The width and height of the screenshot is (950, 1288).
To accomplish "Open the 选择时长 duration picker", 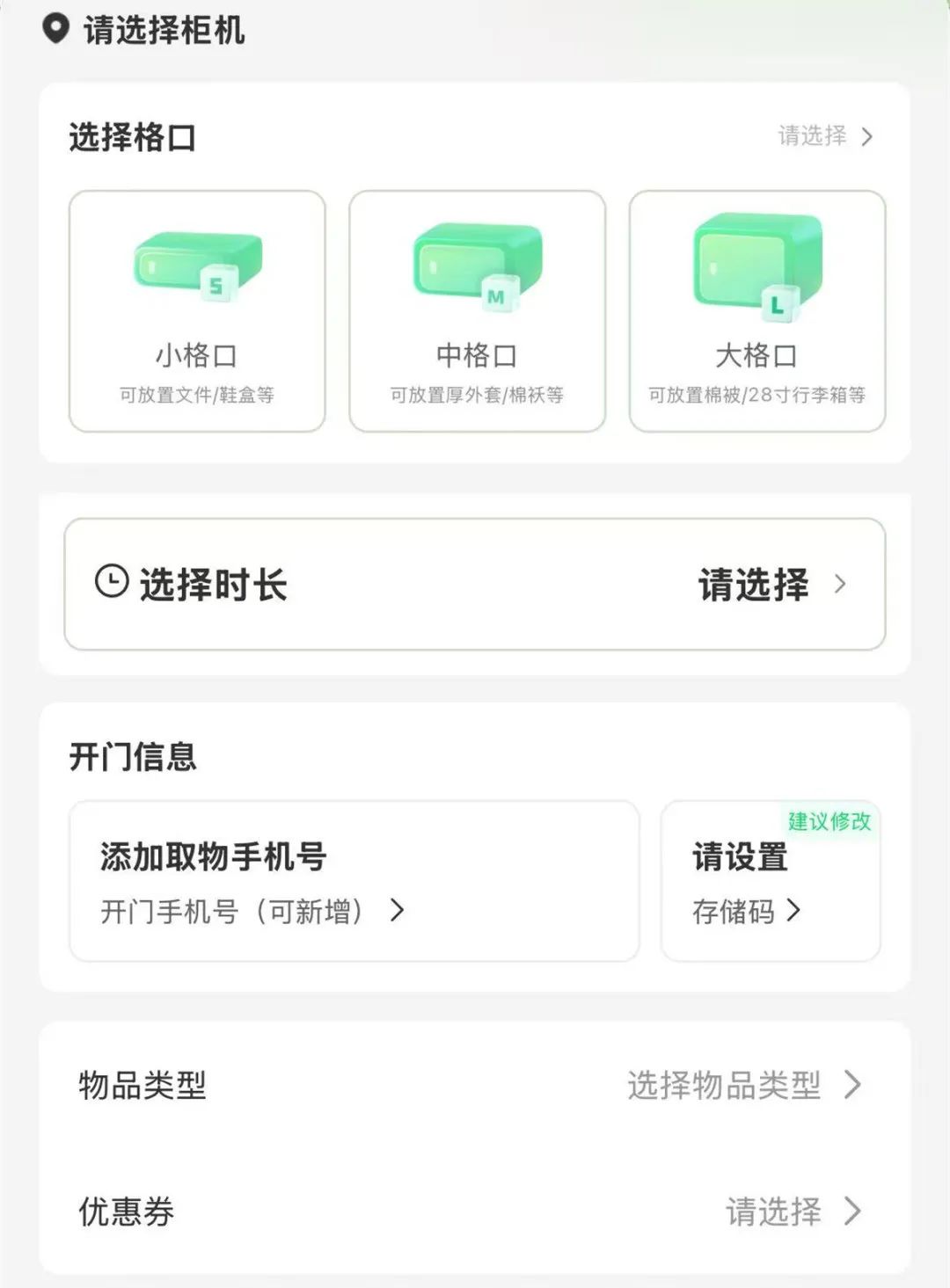I will (475, 584).
